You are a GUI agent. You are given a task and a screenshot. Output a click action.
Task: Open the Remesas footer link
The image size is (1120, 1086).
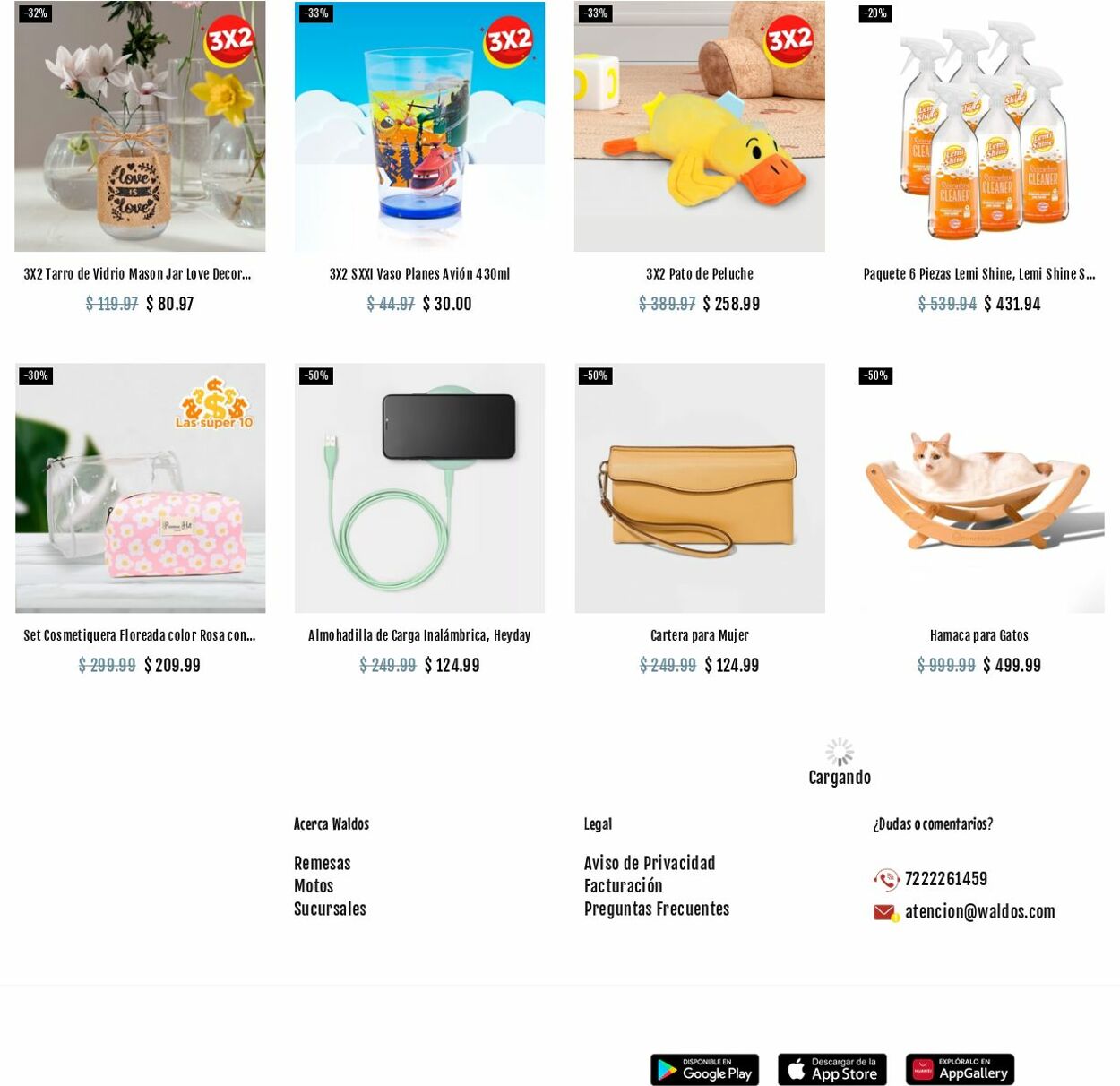[322, 864]
